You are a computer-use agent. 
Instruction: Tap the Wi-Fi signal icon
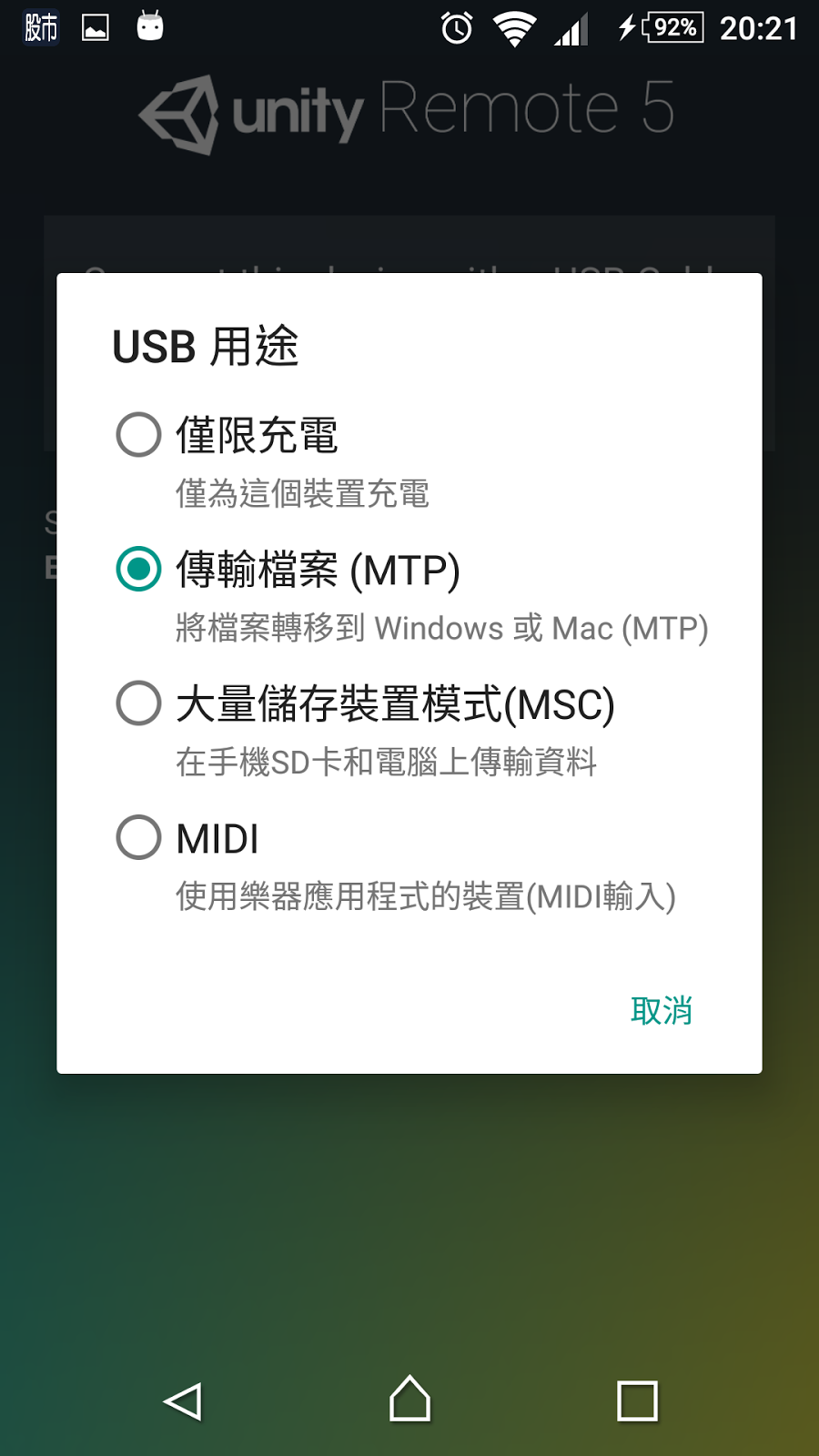click(x=515, y=27)
